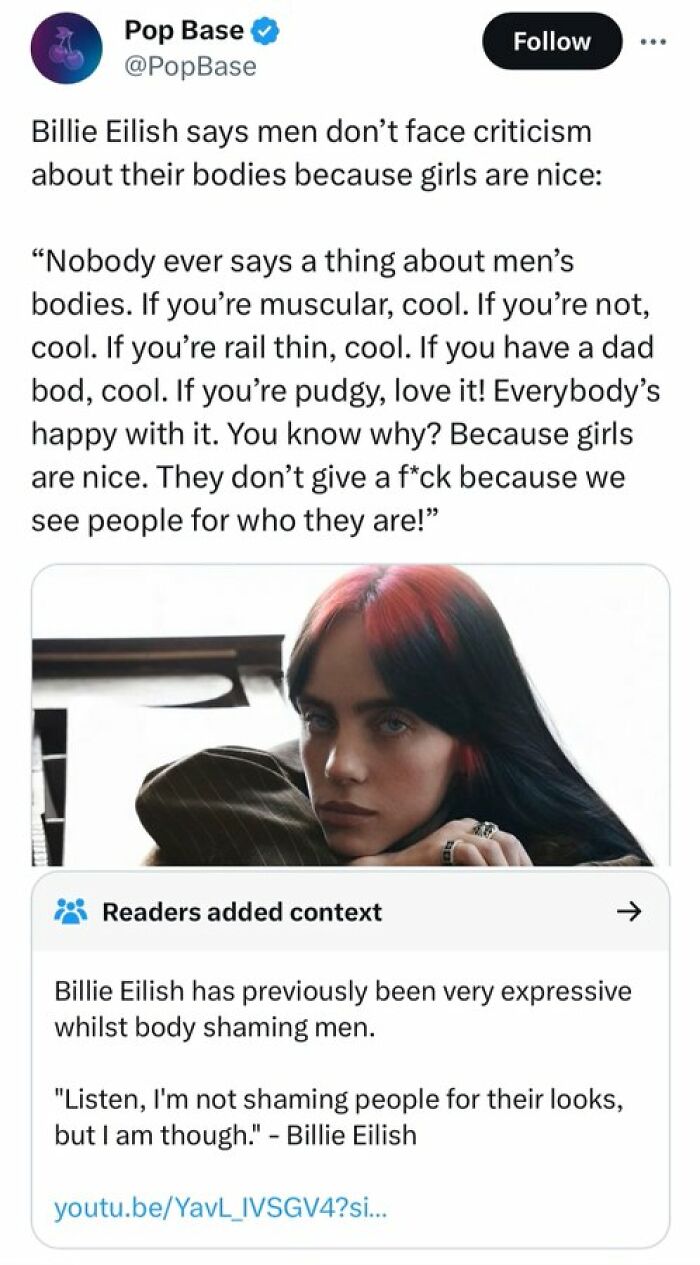Follow the Pop Base account

(552, 41)
